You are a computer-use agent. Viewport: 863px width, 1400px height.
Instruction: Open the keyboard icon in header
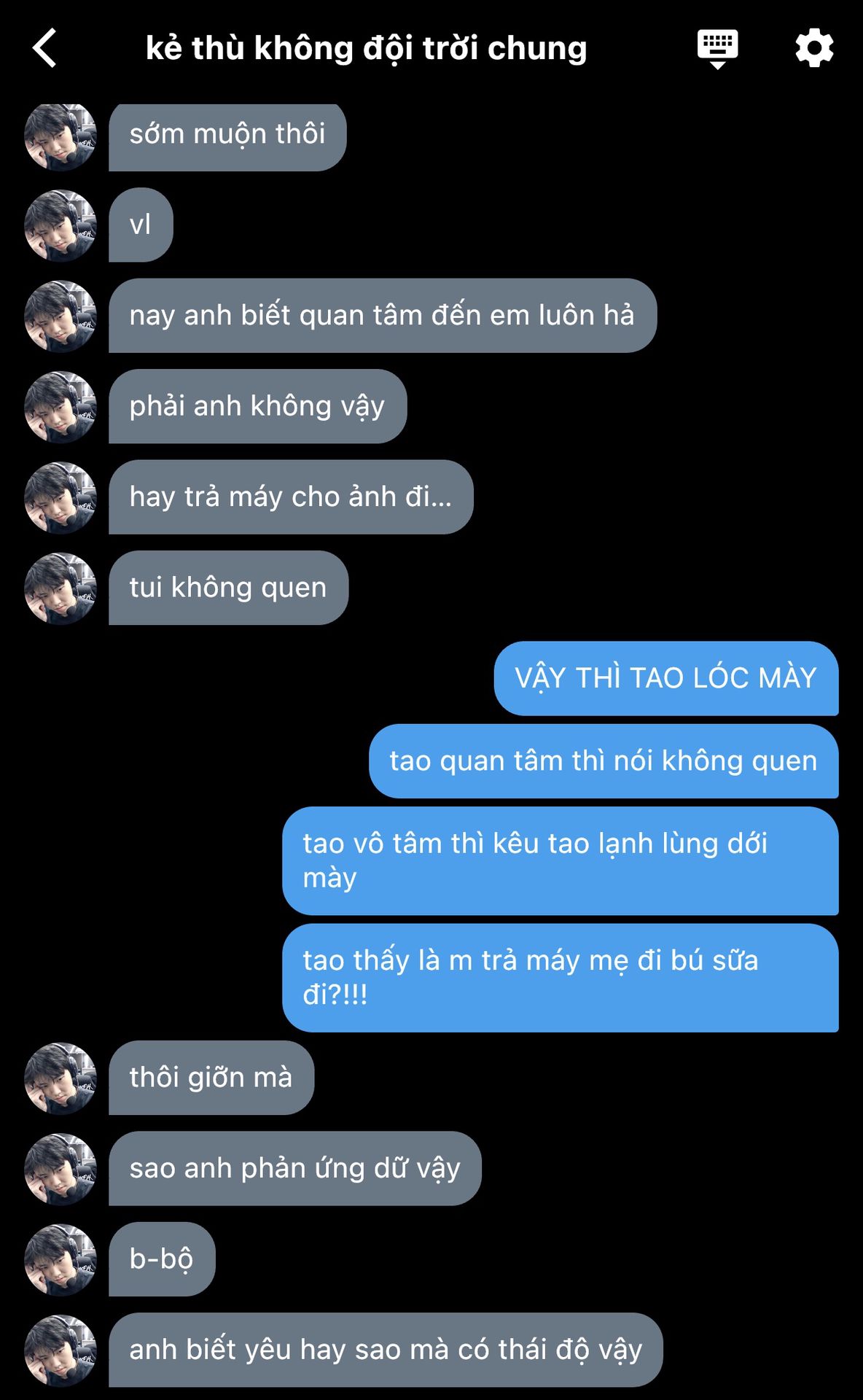pyautogui.click(x=717, y=50)
